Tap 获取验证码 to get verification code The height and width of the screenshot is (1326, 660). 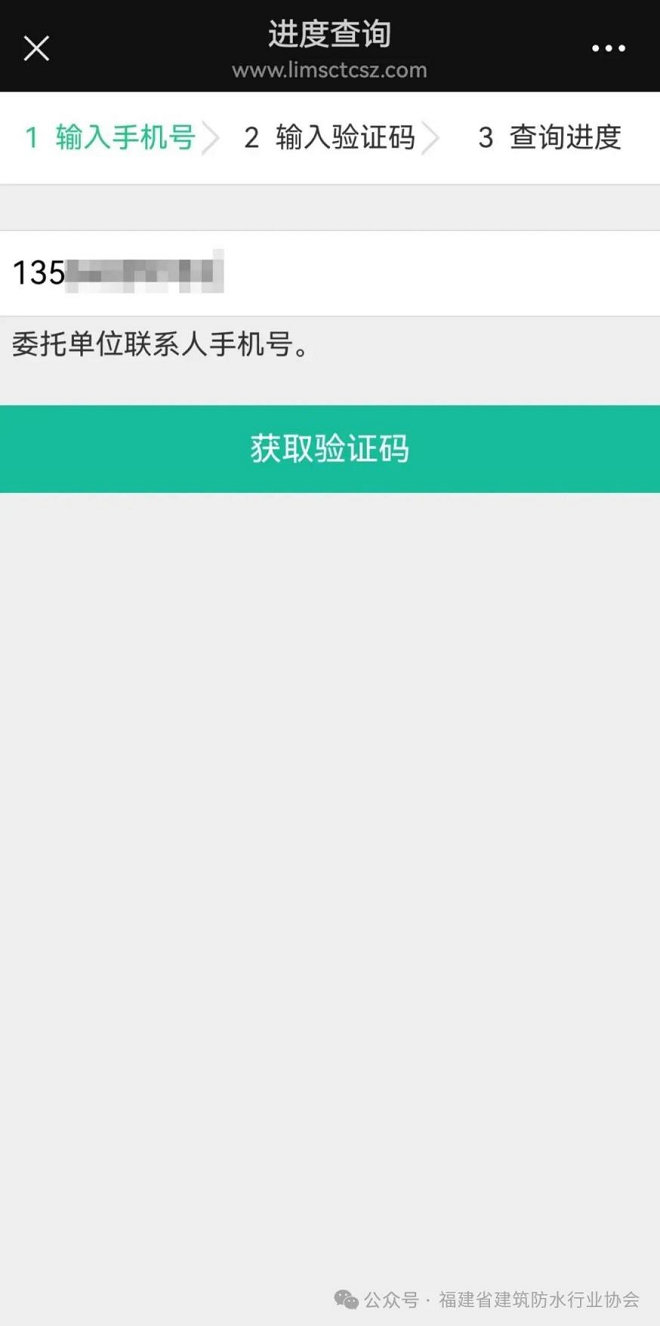pyautogui.click(x=330, y=449)
